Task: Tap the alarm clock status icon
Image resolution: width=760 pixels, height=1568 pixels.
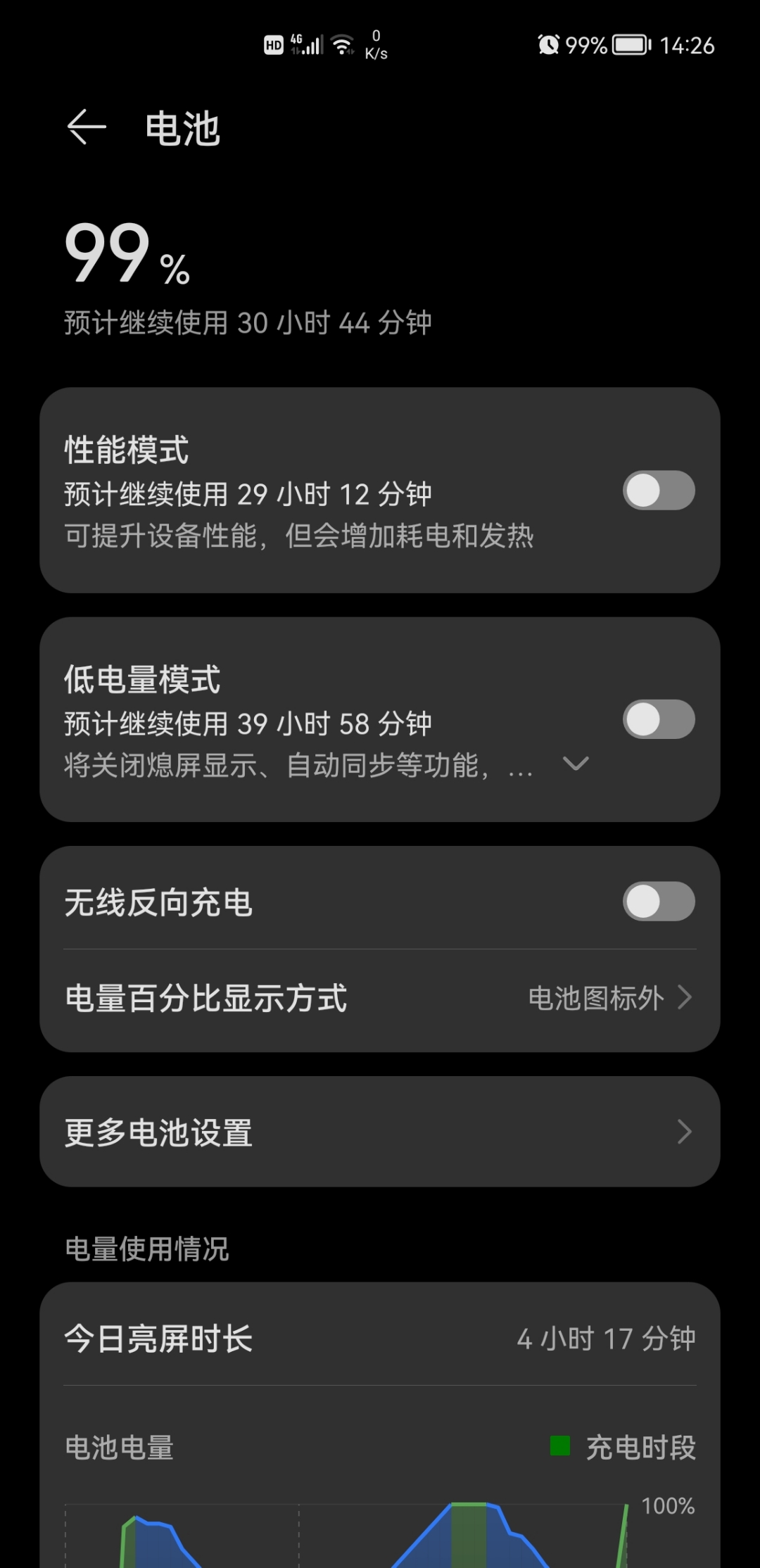Action: pos(550,45)
